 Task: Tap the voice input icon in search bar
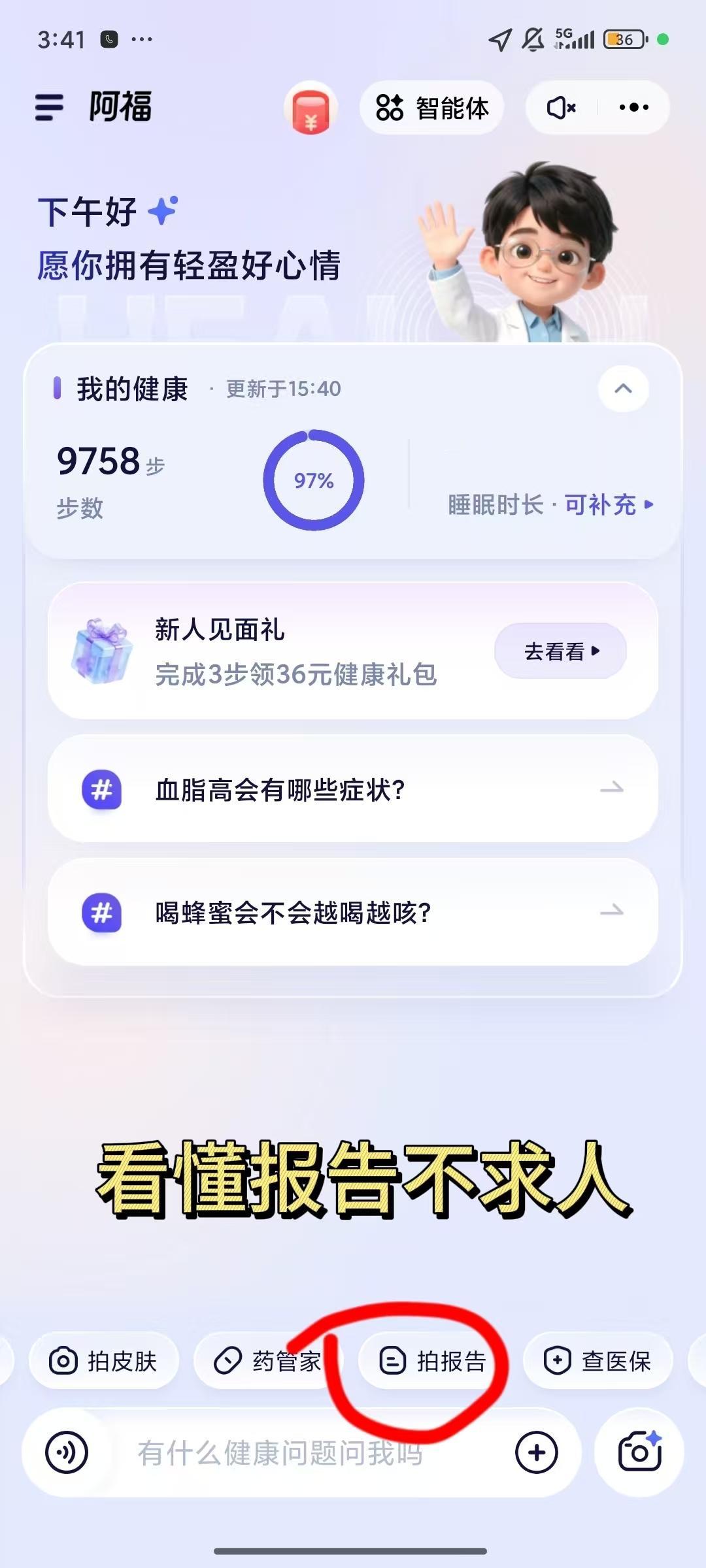pos(66,1452)
